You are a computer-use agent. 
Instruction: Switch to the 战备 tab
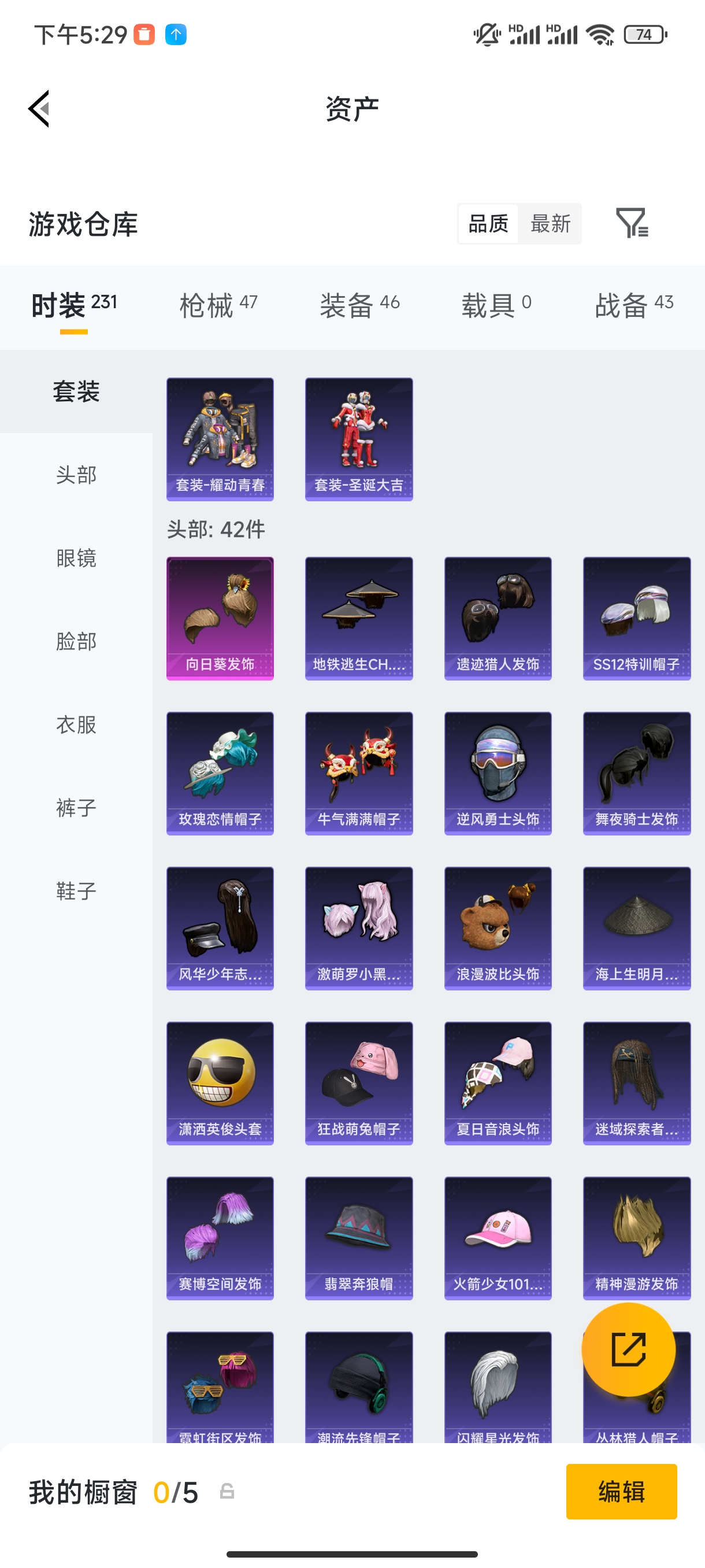point(633,304)
